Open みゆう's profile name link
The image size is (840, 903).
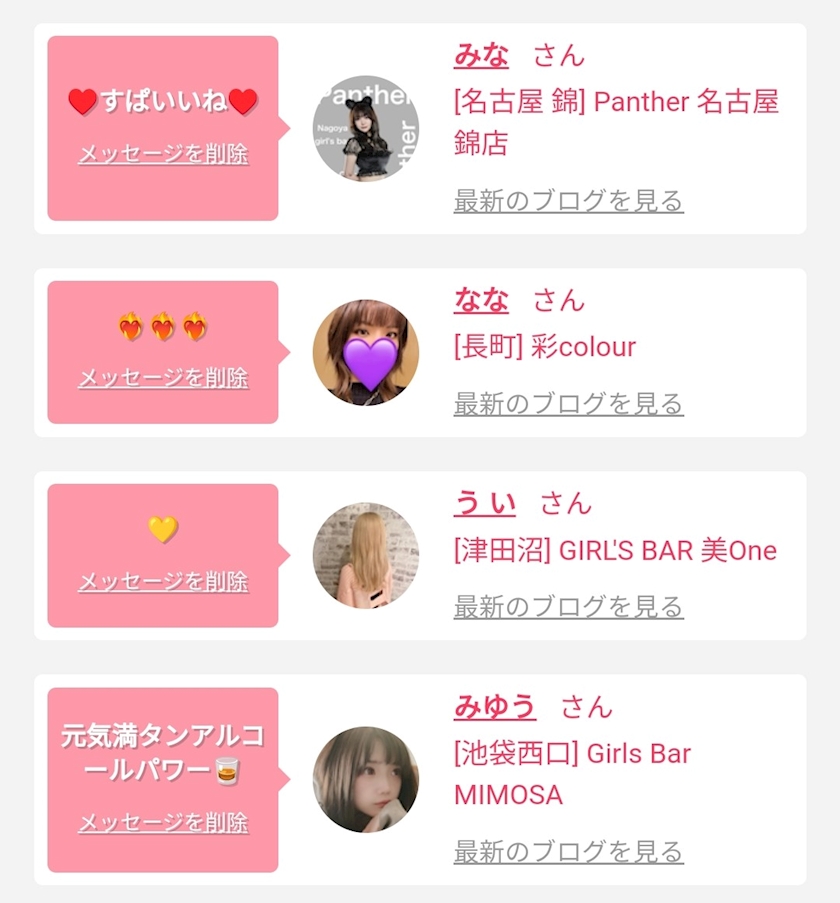click(x=495, y=706)
